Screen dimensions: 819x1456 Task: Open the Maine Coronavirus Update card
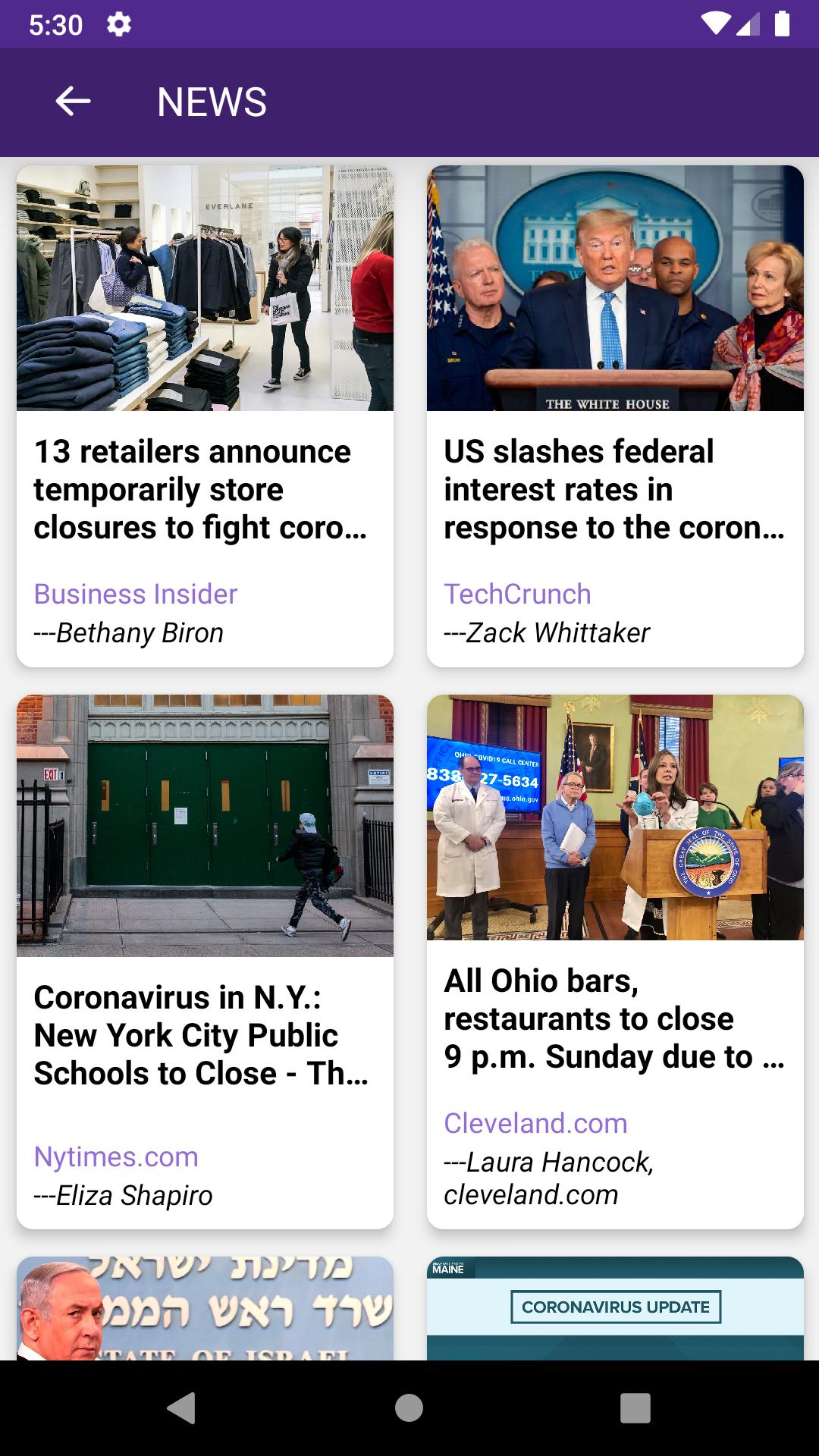tap(614, 1309)
